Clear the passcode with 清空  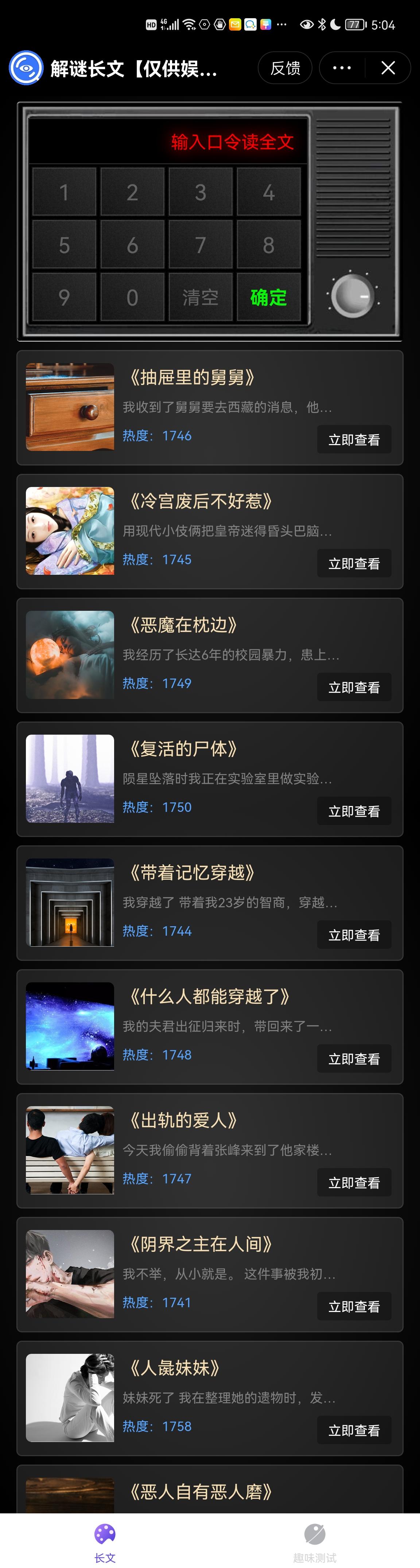(x=200, y=297)
